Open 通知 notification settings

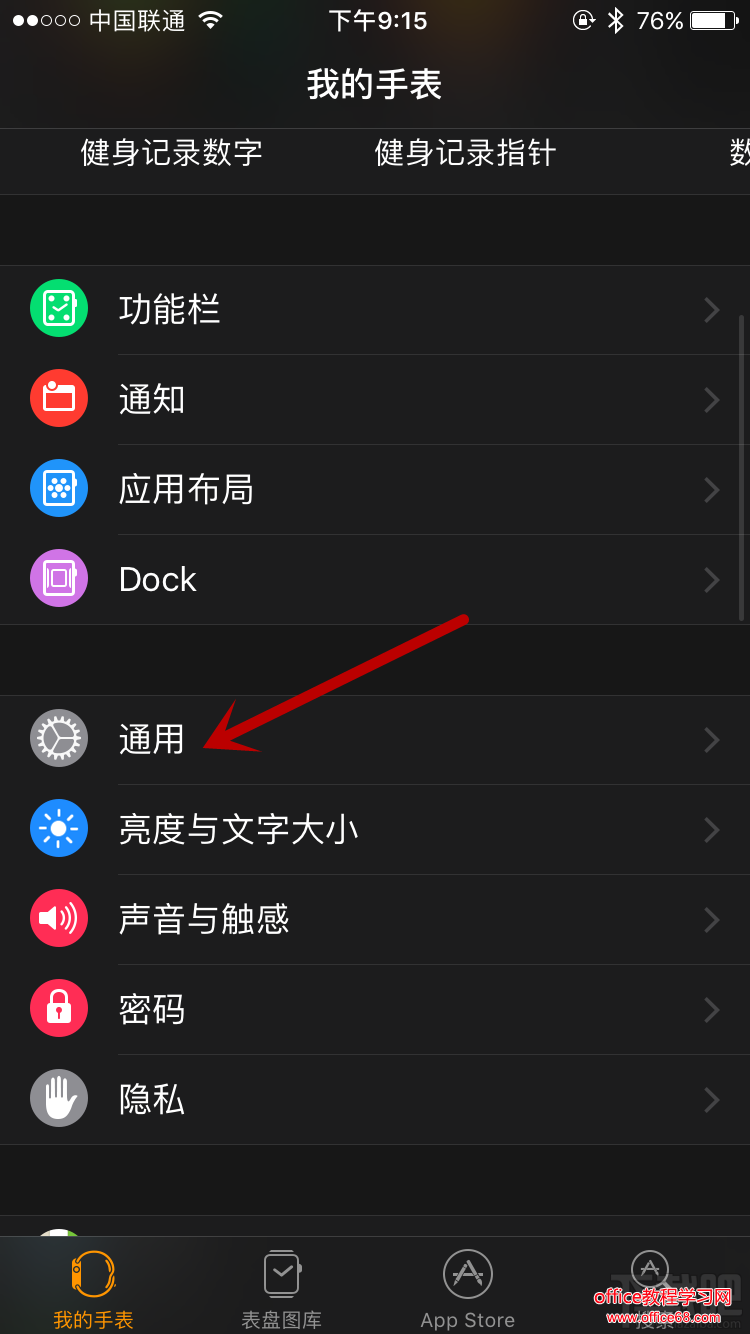[375, 400]
